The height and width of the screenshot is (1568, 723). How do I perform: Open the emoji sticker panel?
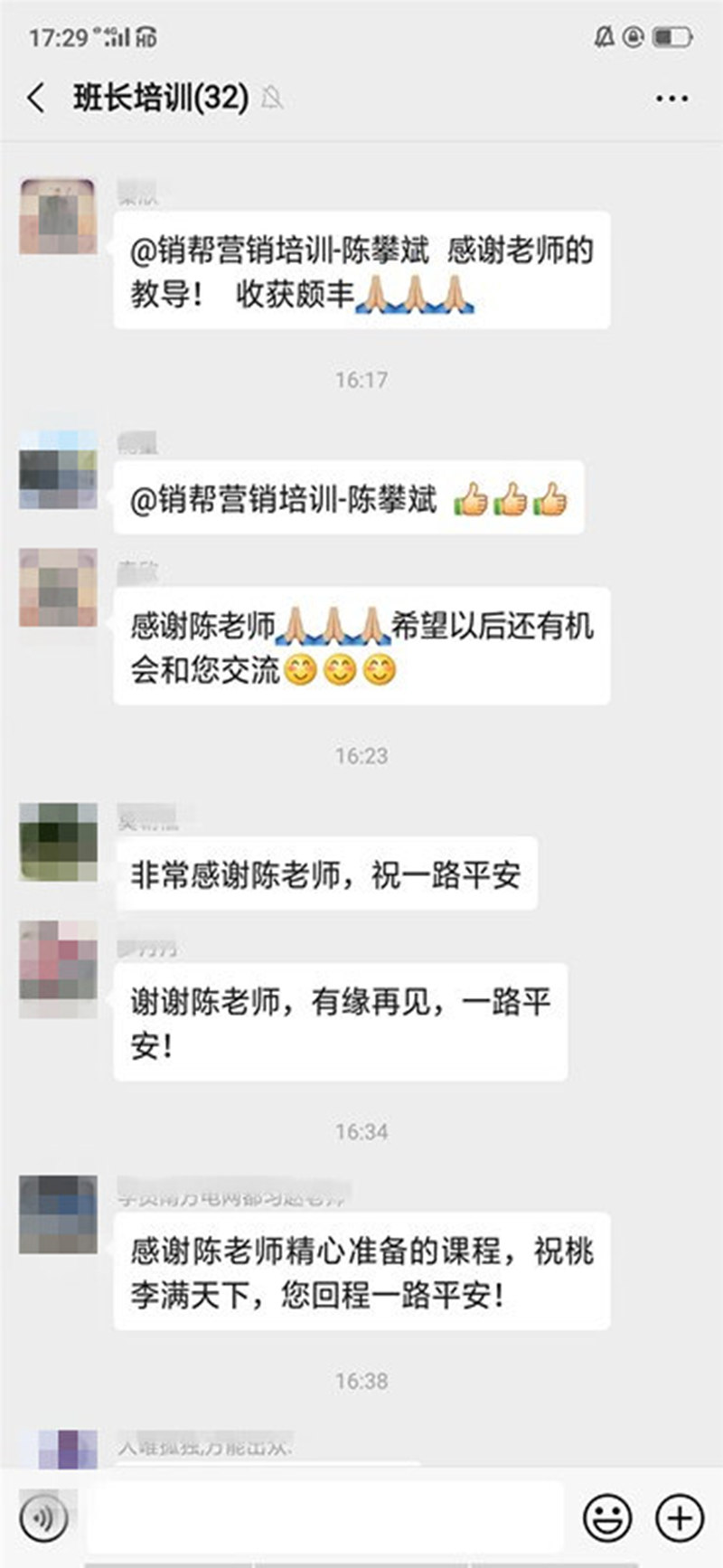click(x=607, y=1518)
